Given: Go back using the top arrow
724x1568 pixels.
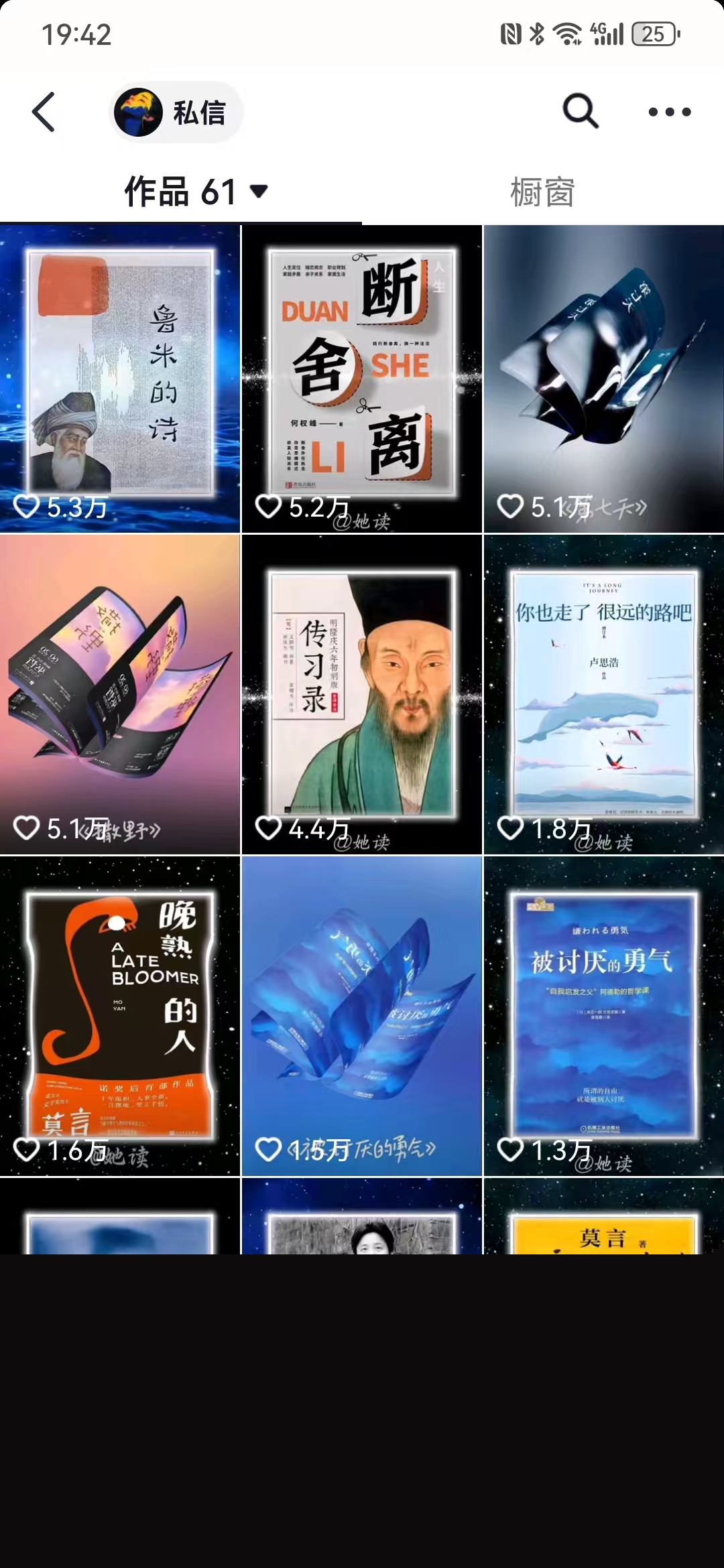Looking at the screenshot, I should 44,112.
